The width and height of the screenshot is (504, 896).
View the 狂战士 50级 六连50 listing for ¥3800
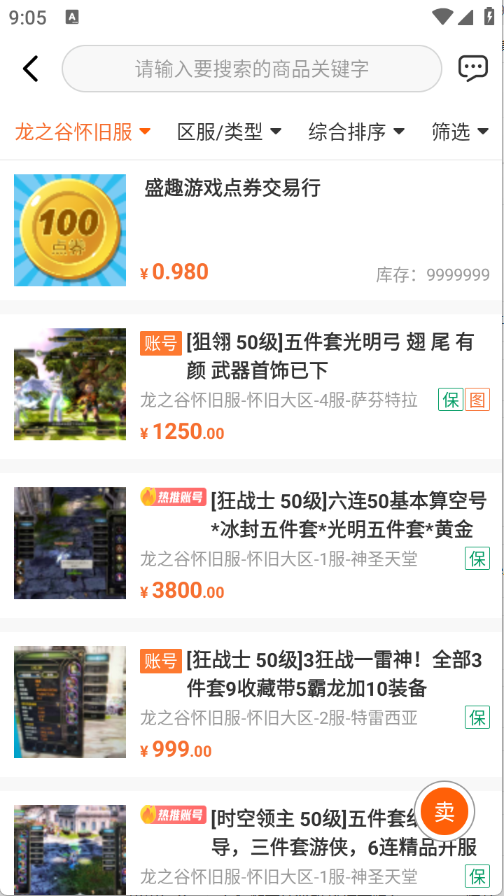252,545
